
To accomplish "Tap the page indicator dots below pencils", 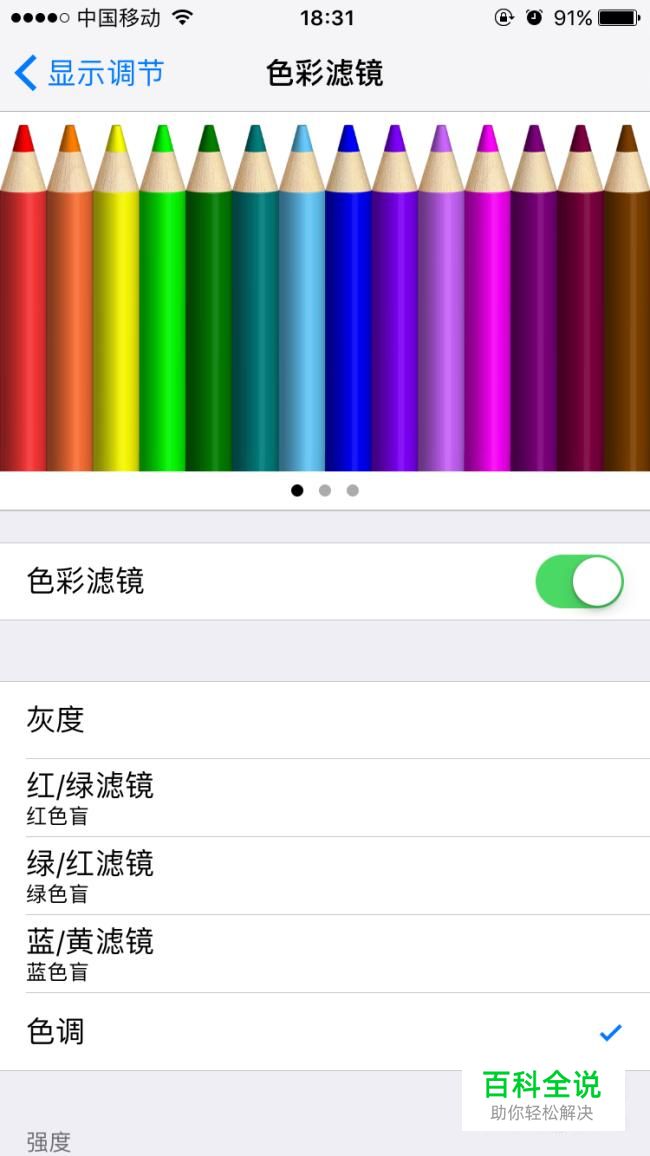I will (x=325, y=490).
